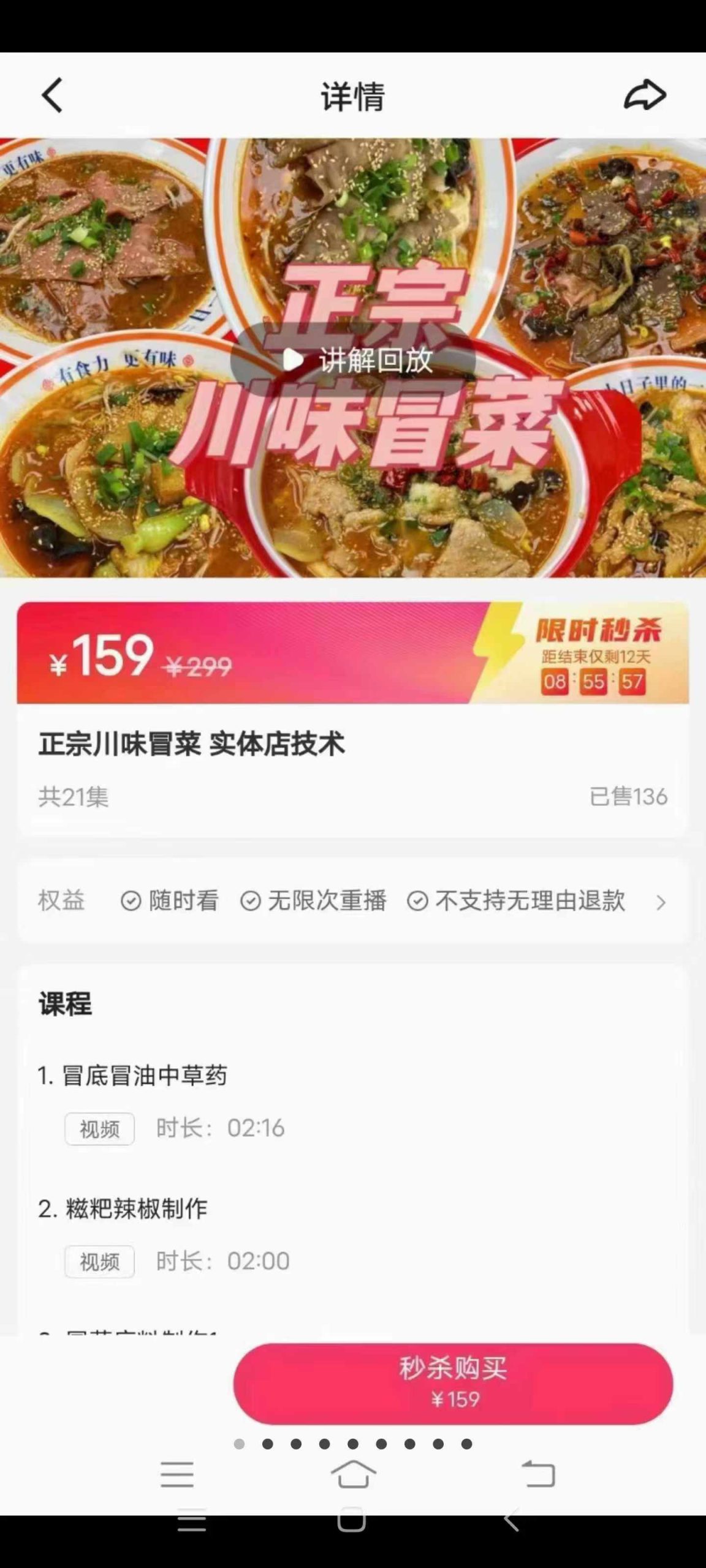This screenshot has height=1568, width=706.
Task: Select the hamburger menu icon in bottom bar
Action: [176, 1476]
